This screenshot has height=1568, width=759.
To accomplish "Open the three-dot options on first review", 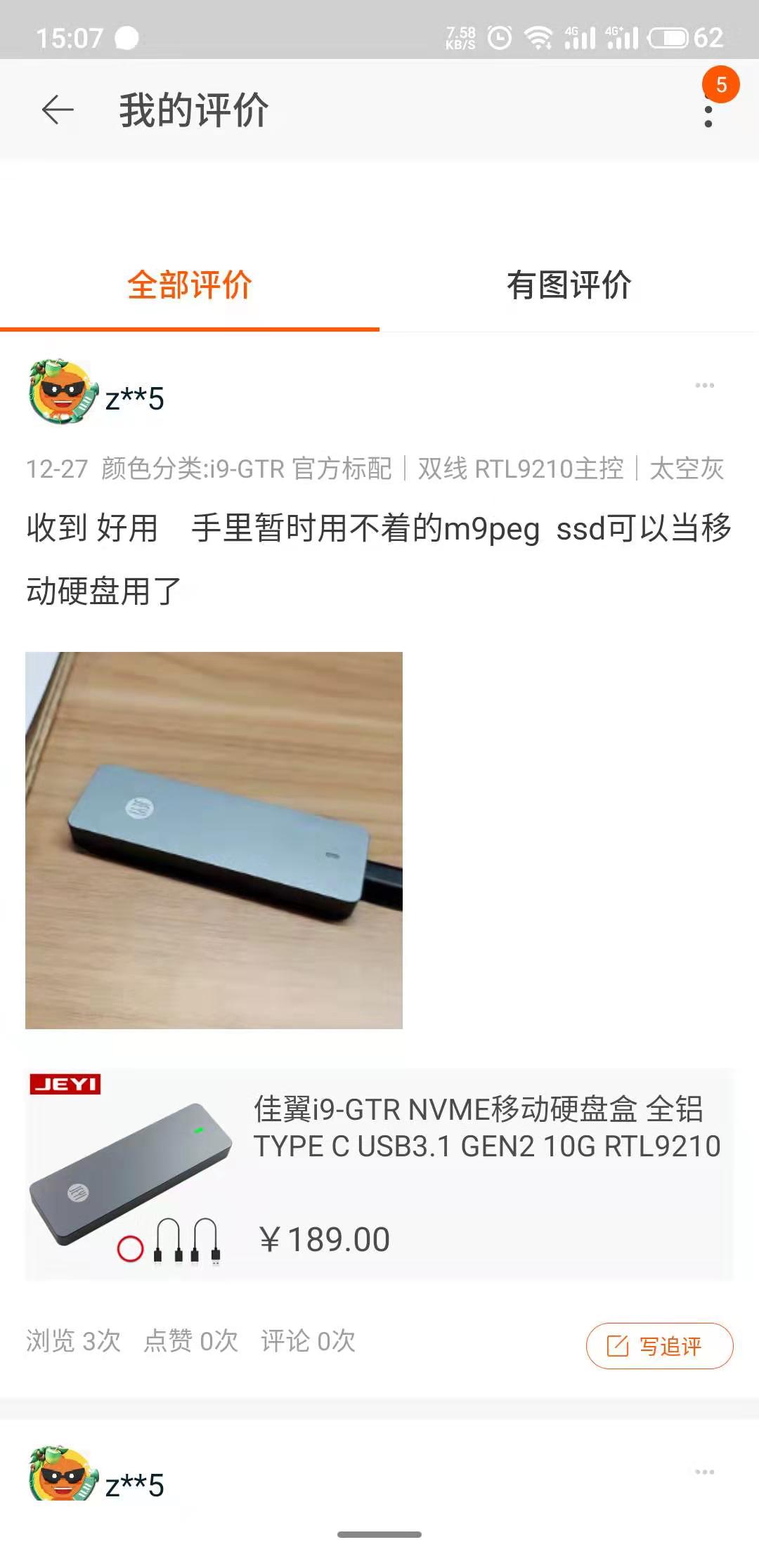I will click(x=704, y=386).
